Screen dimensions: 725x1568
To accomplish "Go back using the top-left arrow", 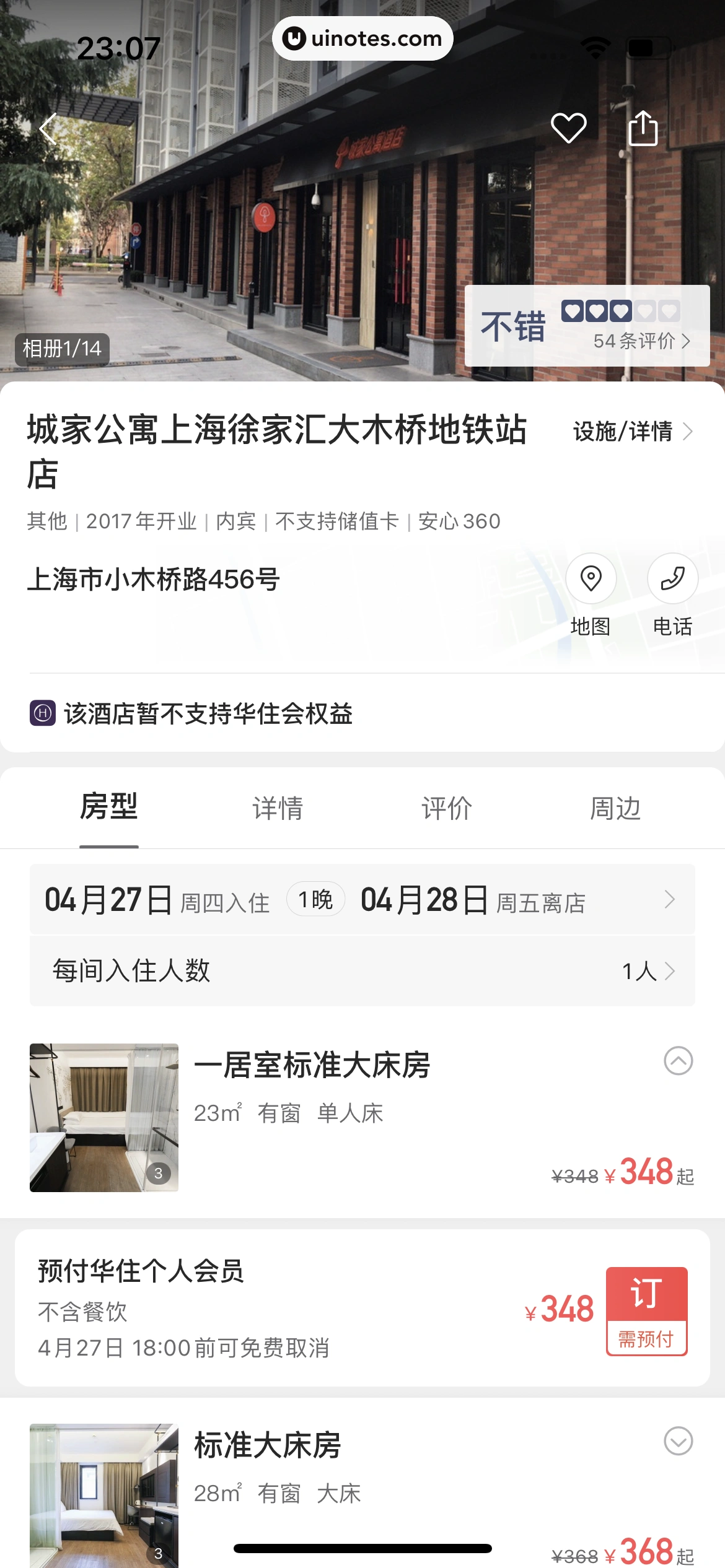I will coord(48,129).
